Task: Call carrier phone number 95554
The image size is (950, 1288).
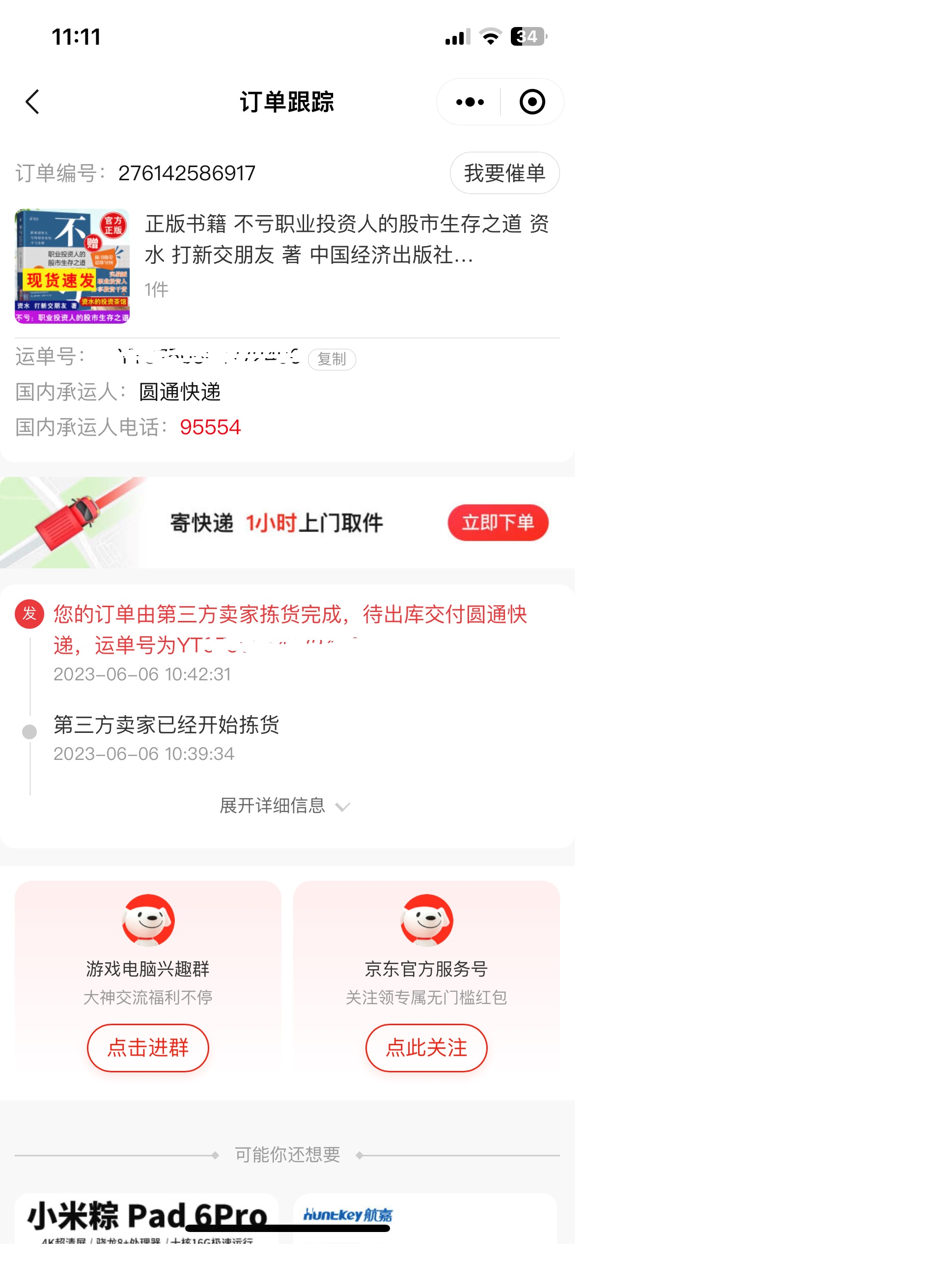Action: click(210, 427)
